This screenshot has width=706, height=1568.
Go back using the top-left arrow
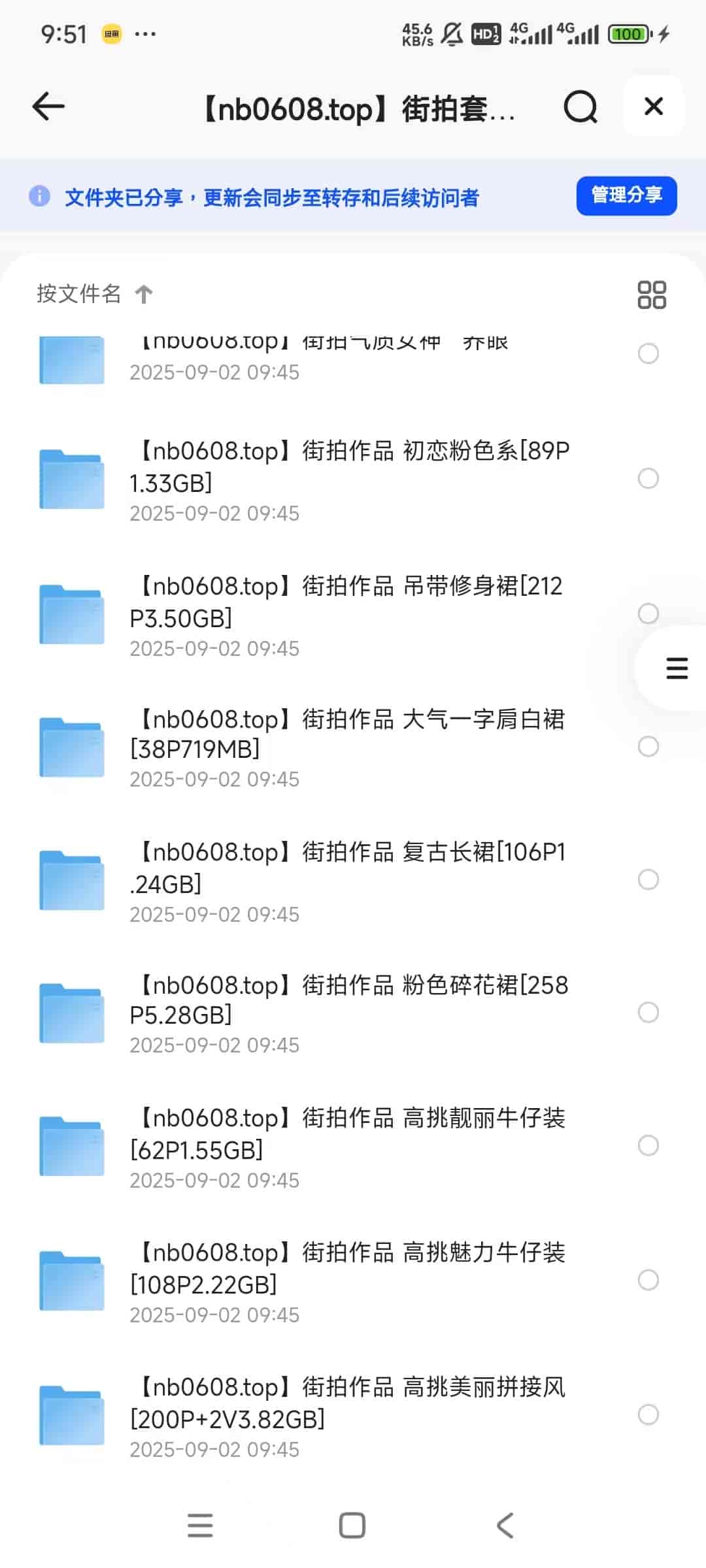[x=48, y=106]
